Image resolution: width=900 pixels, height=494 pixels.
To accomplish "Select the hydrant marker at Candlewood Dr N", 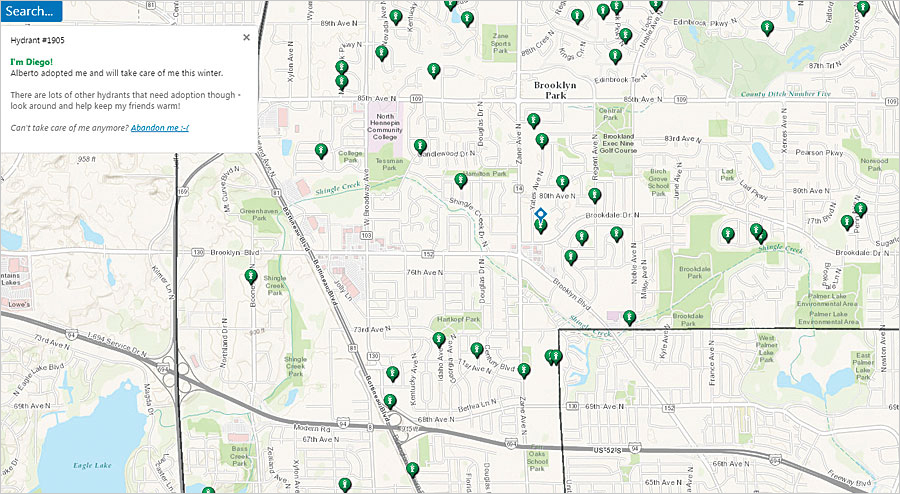I will pos(420,146).
